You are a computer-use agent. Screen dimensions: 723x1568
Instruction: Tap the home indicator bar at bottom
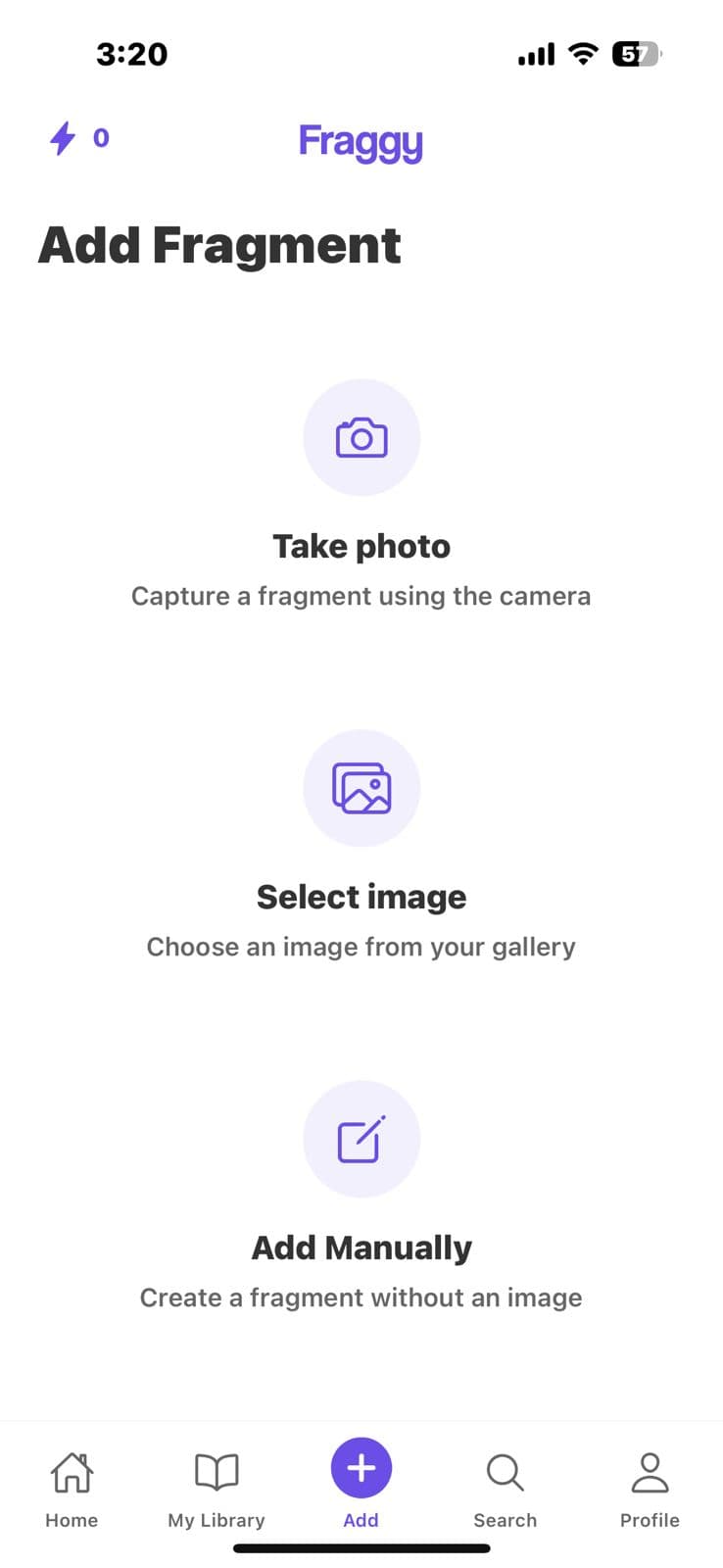(361, 1548)
